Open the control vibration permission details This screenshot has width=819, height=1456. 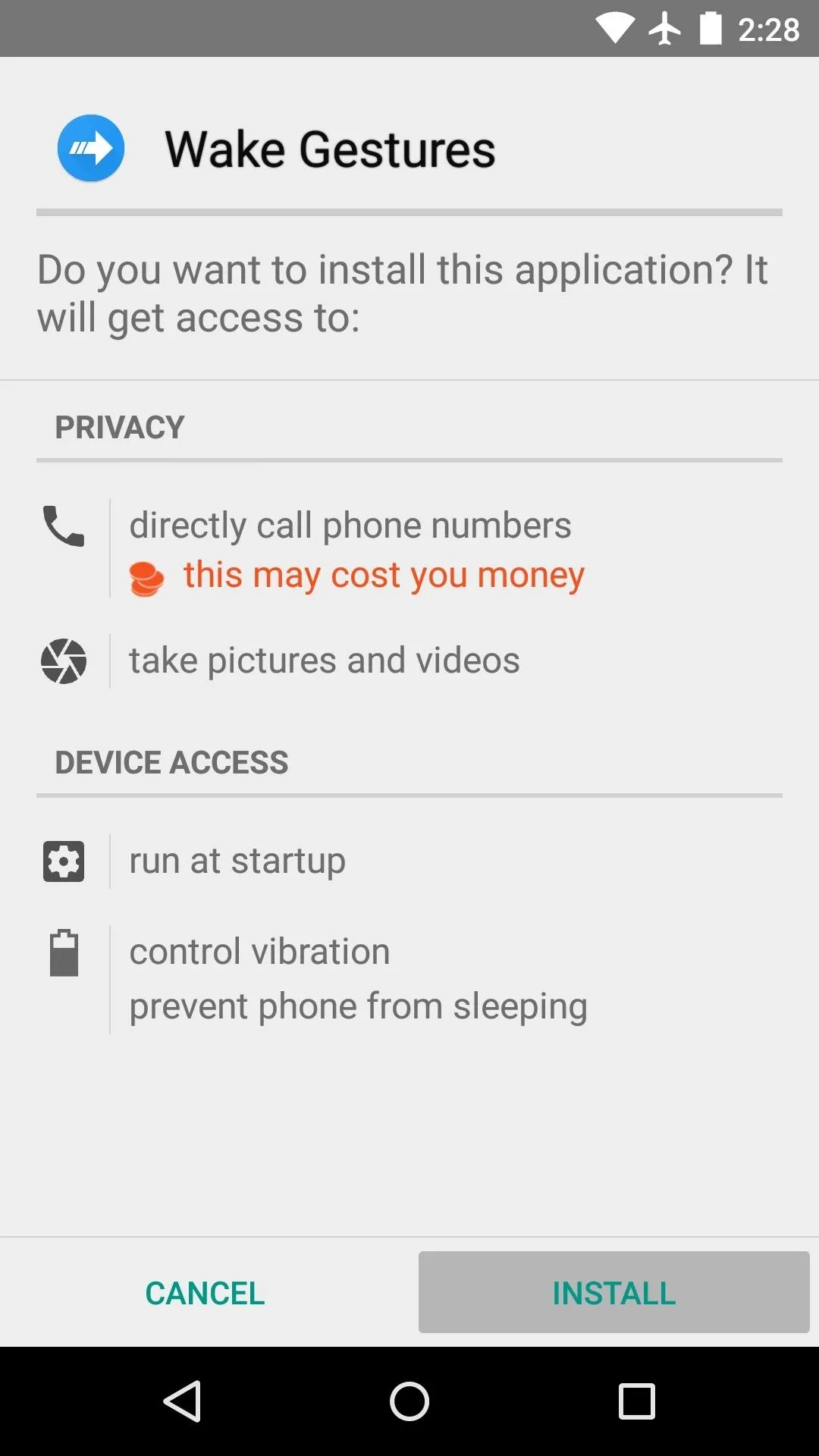pyautogui.click(x=259, y=952)
